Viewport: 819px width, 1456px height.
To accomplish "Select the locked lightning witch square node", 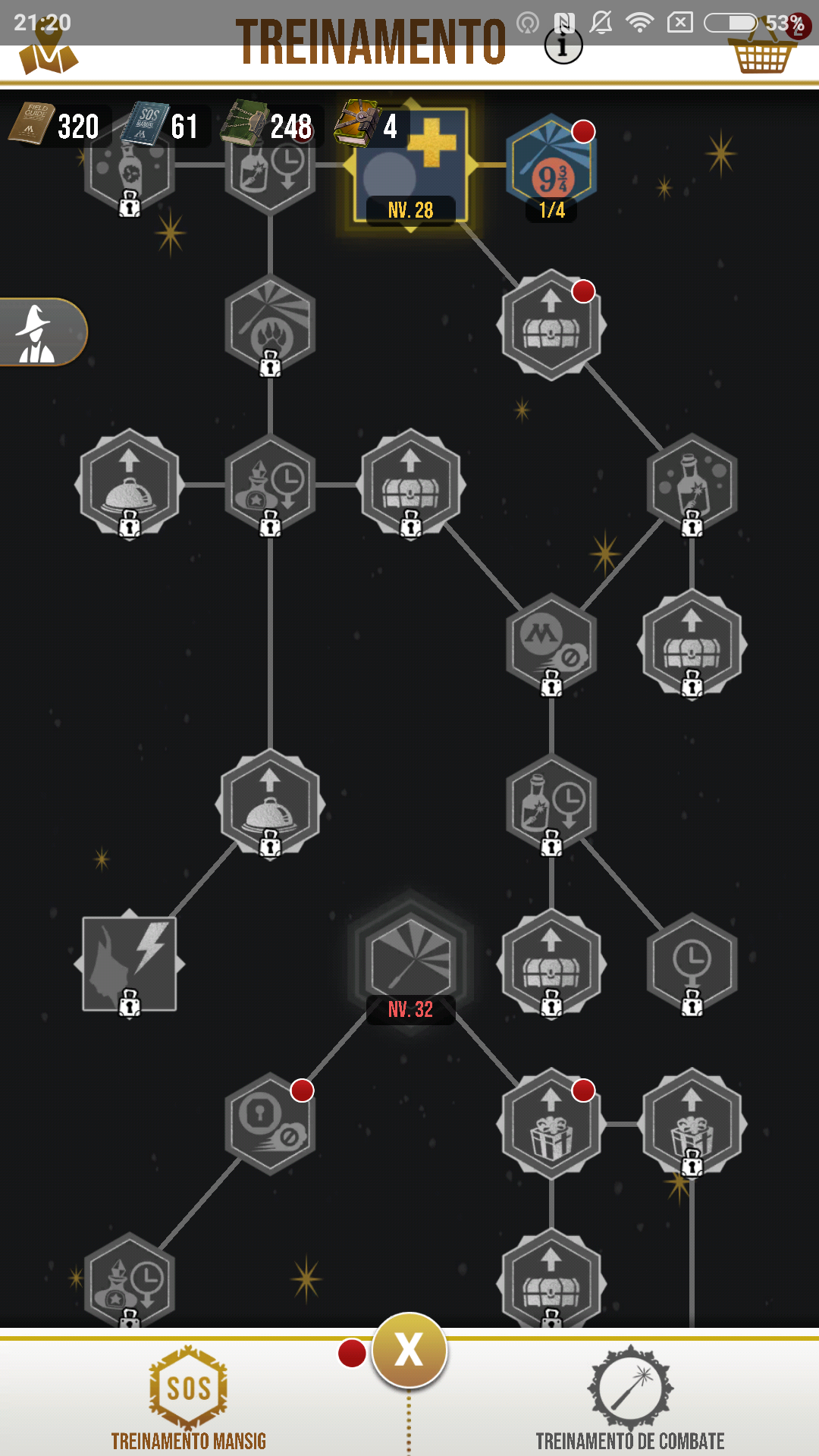I will (129, 963).
